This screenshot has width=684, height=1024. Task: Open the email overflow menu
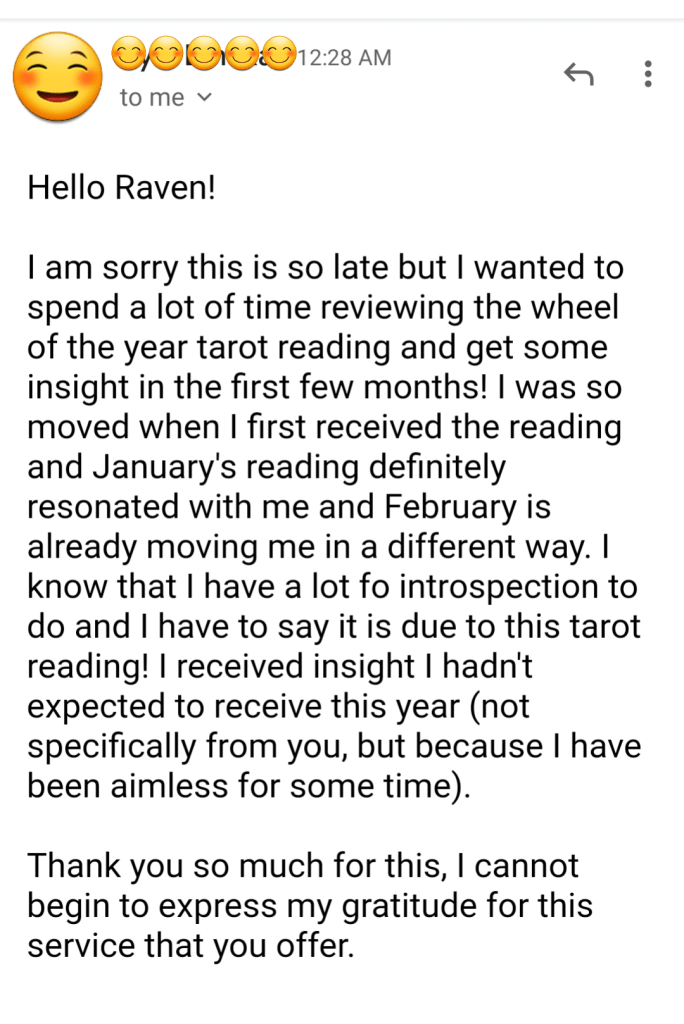pos(648,74)
